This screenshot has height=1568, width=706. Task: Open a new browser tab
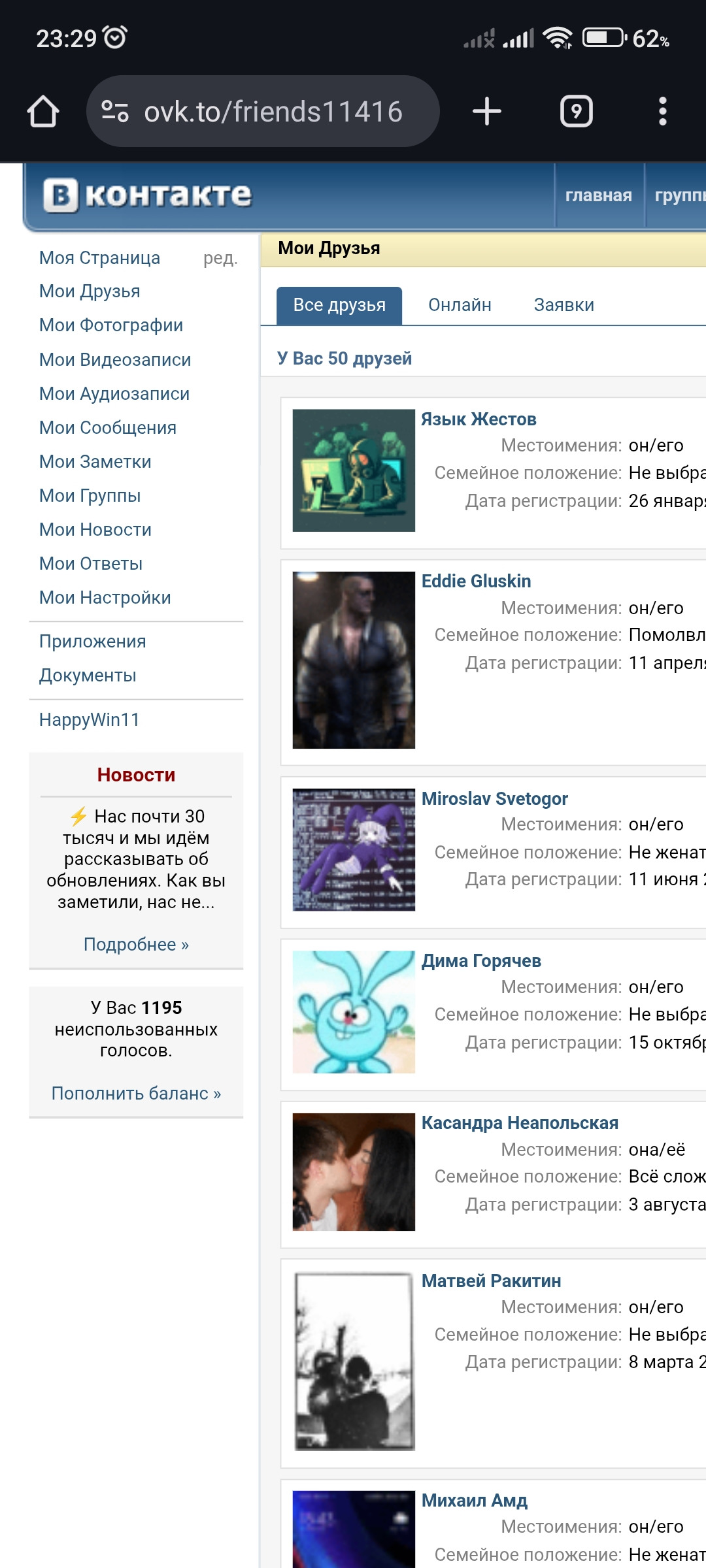486,112
